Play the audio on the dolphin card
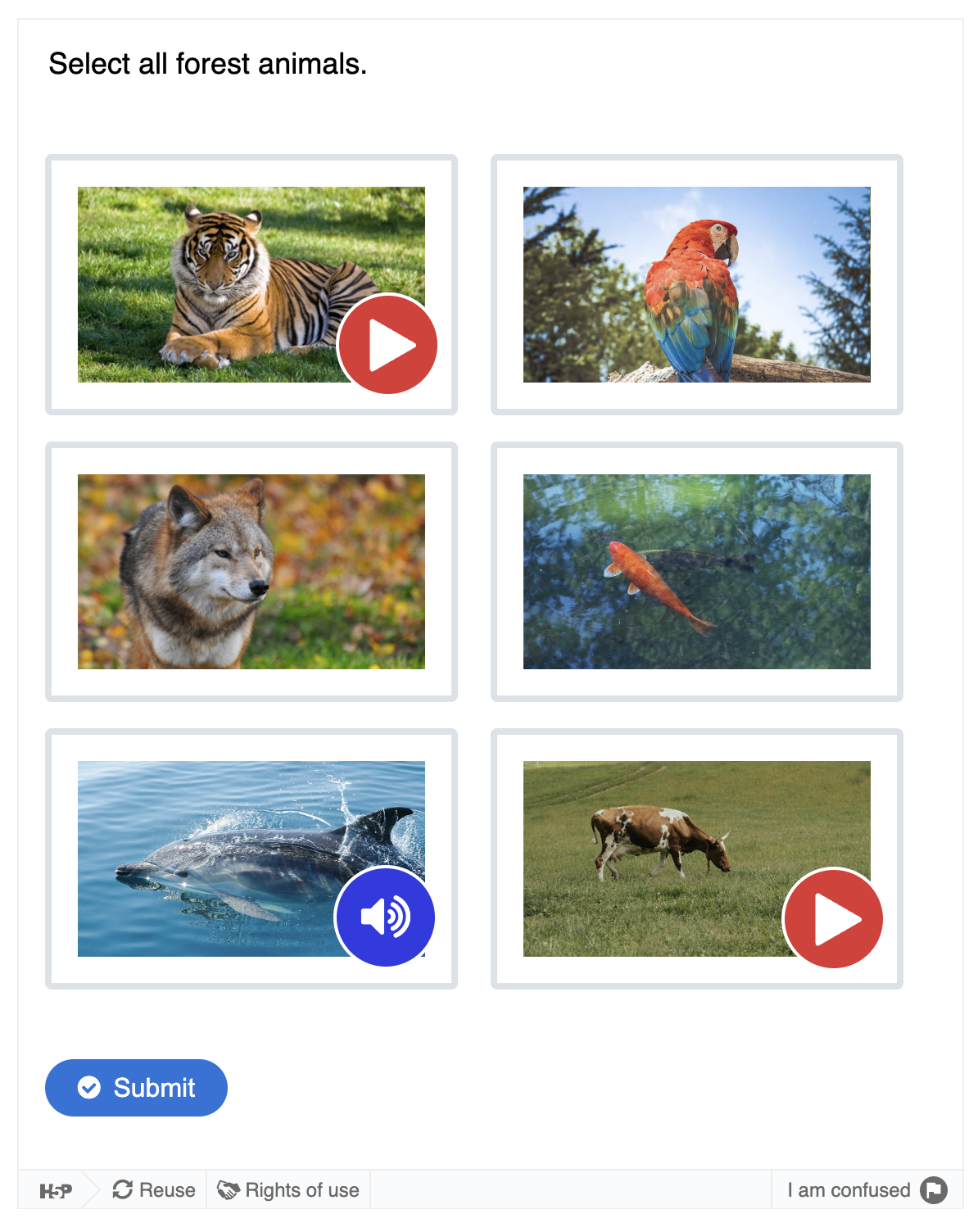This screenshot has width=978, height=1232. coord(386,917)
